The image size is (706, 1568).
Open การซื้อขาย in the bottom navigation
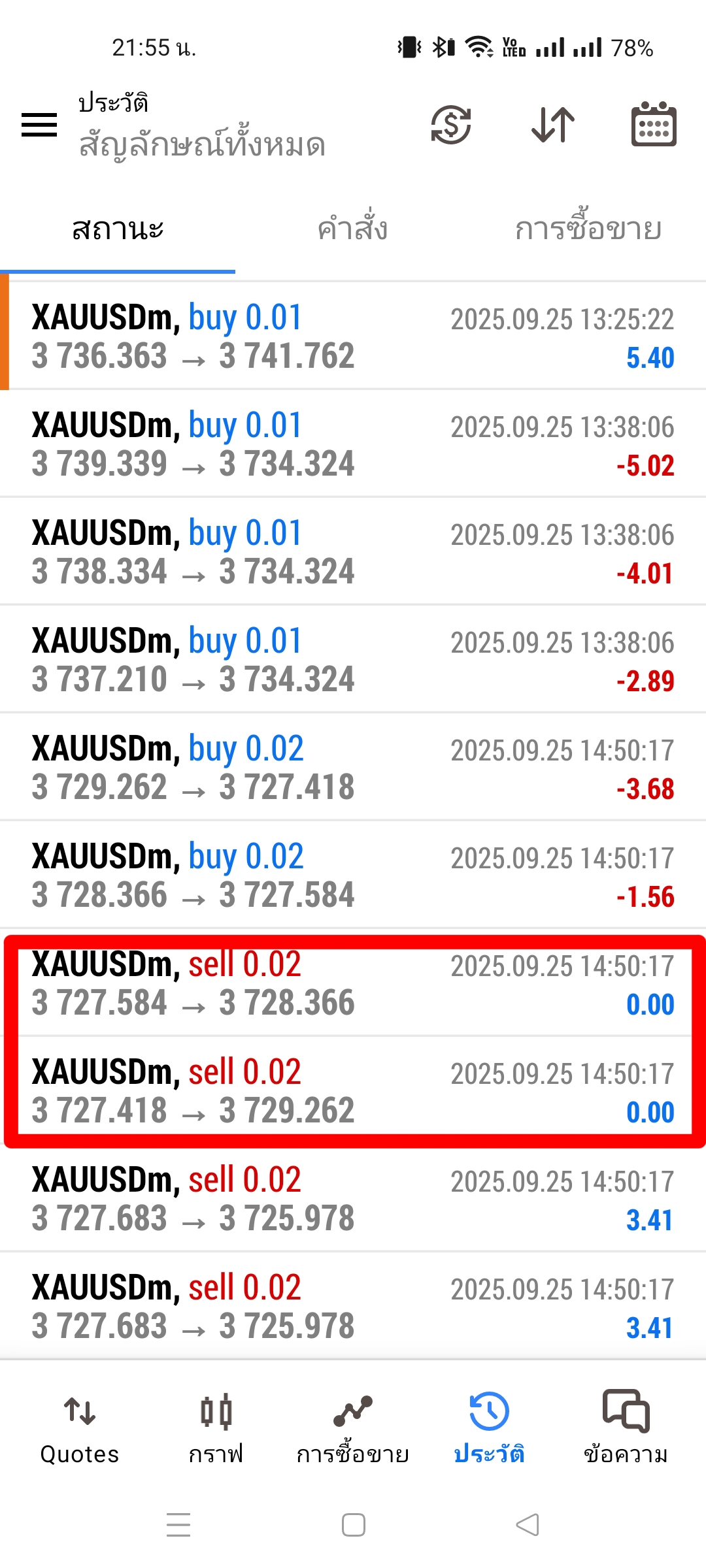[353, 1428]
